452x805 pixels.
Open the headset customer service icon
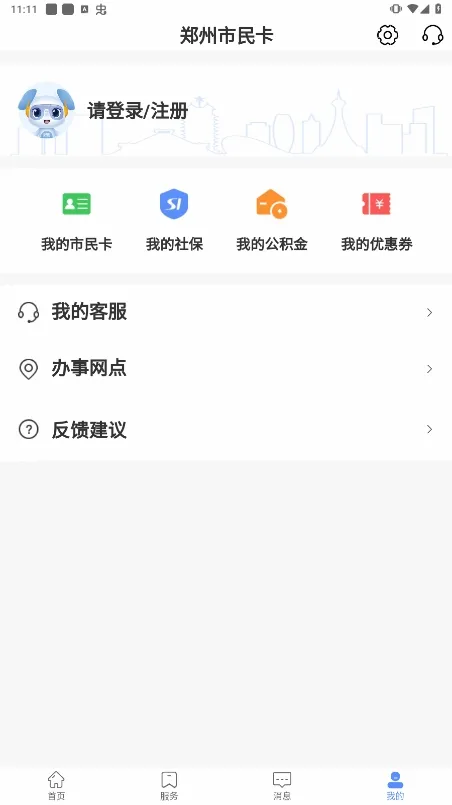coord(432,35)
